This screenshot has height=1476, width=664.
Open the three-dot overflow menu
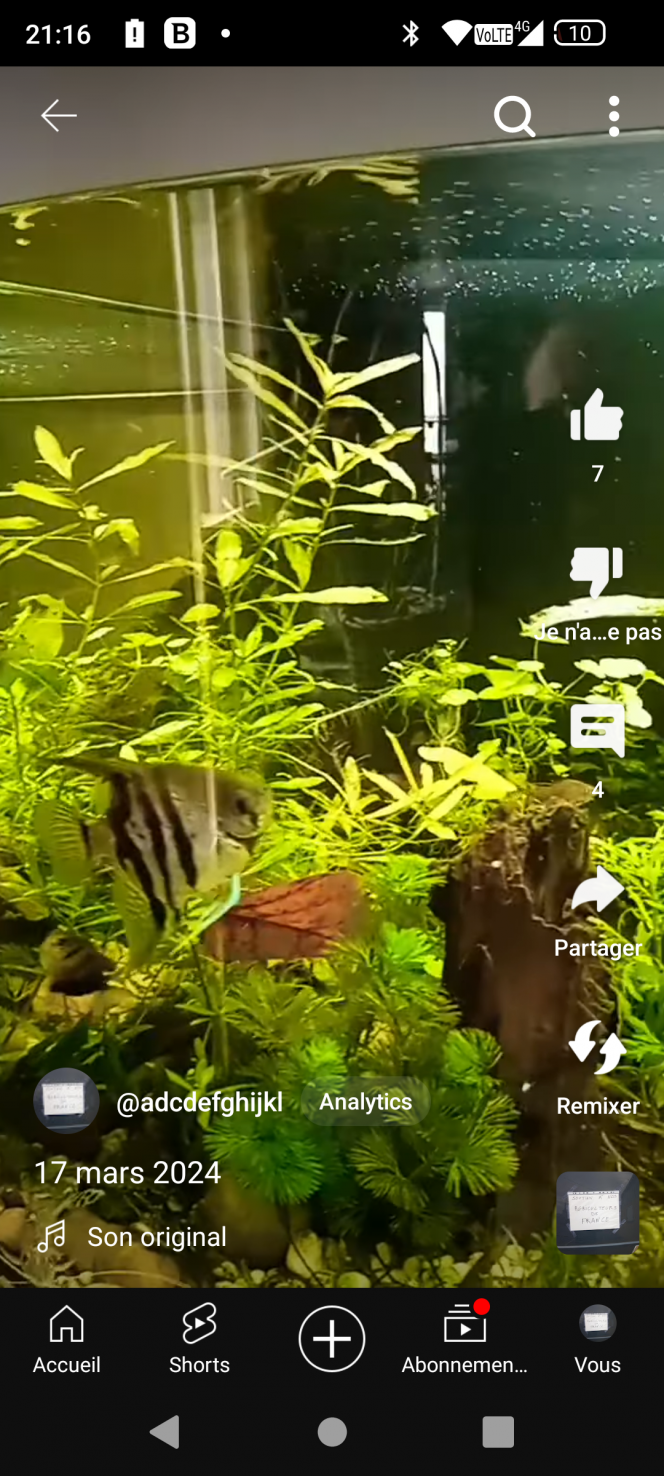(613, 117)
